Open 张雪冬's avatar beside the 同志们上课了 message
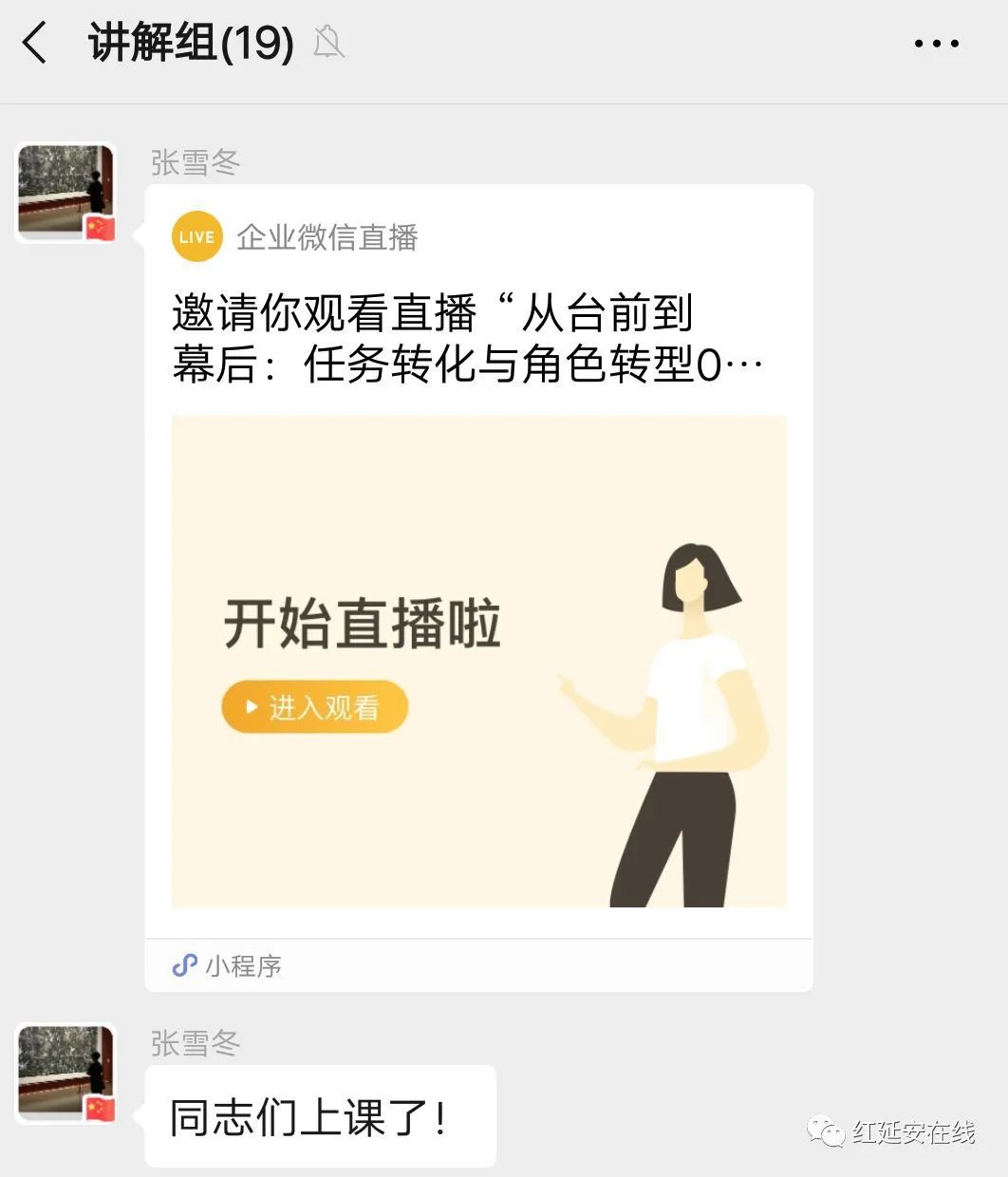Screen dimensions: 1008x1177 tap(65, 1073)
